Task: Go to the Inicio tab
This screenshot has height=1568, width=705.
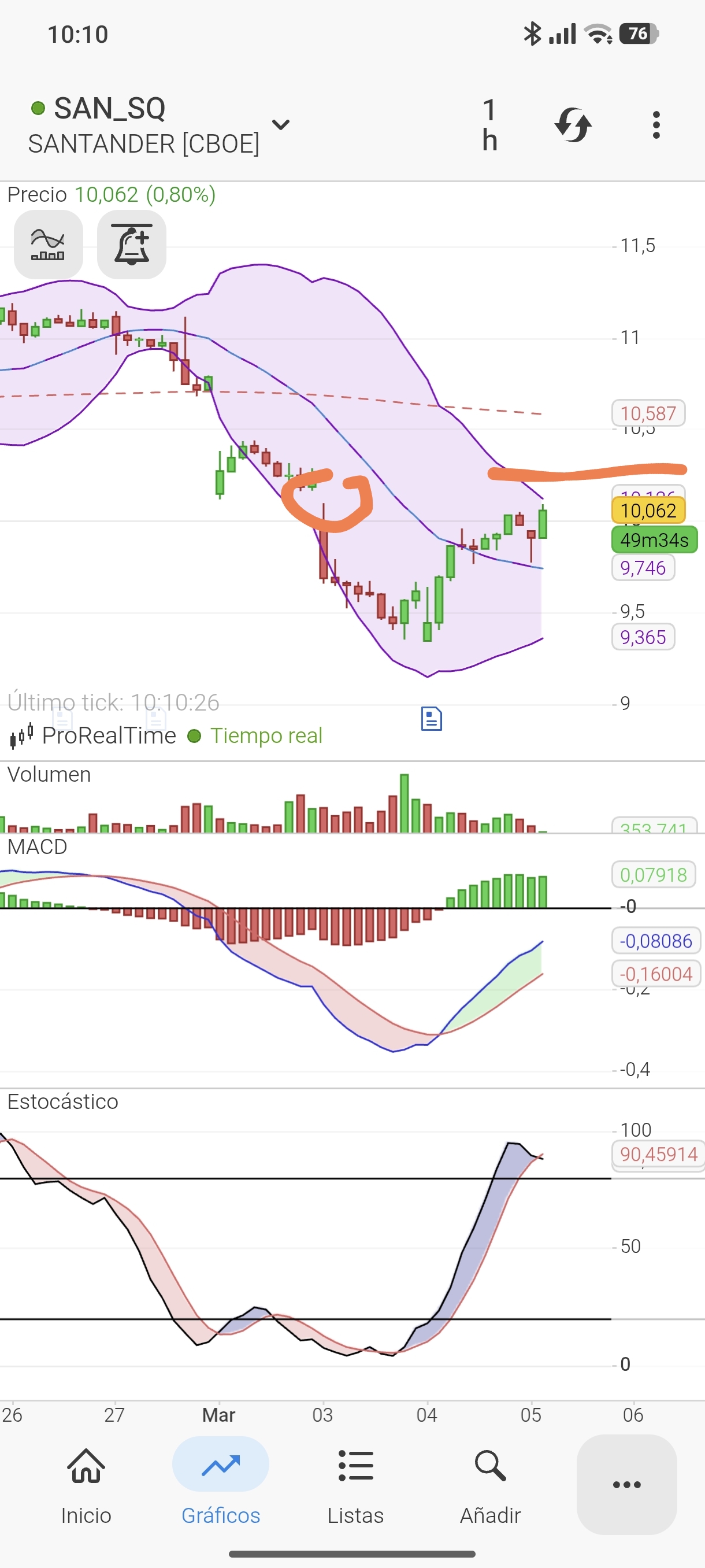Action: 86,1485
